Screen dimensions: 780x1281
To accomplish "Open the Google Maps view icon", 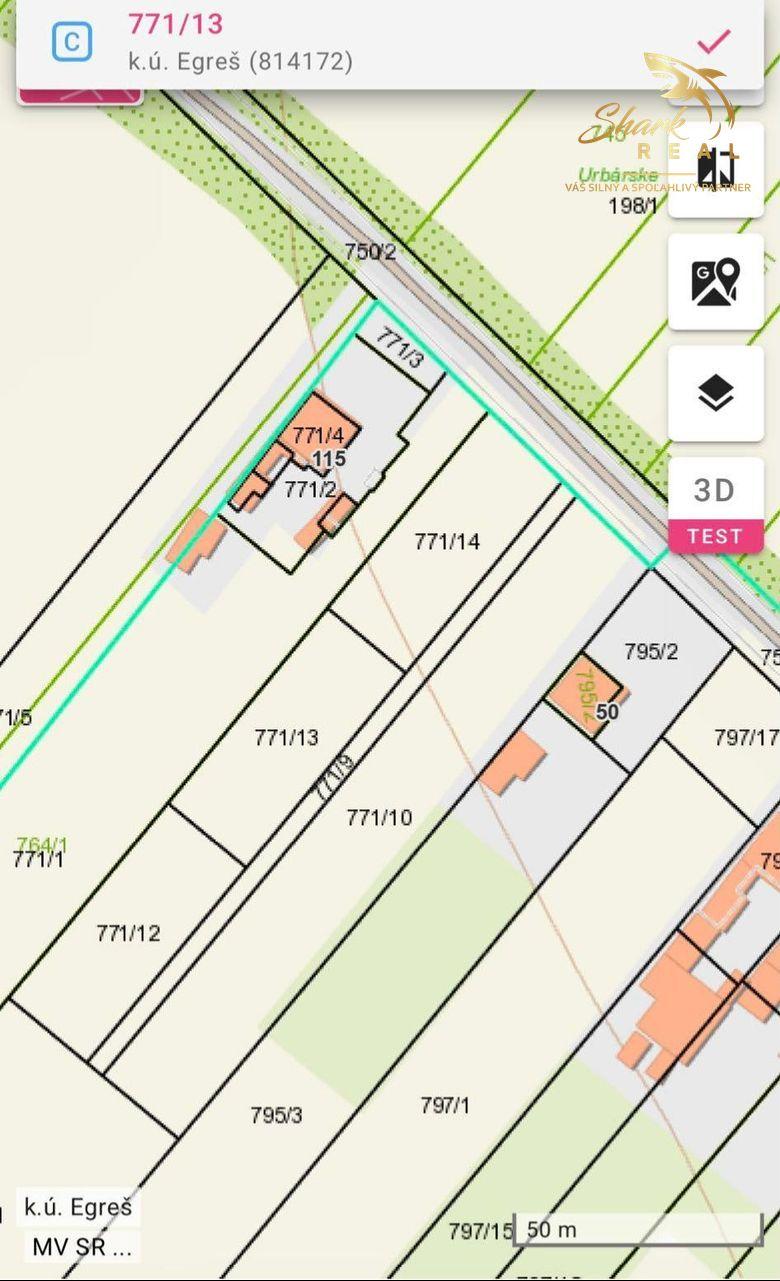I will tap(714, 283).
